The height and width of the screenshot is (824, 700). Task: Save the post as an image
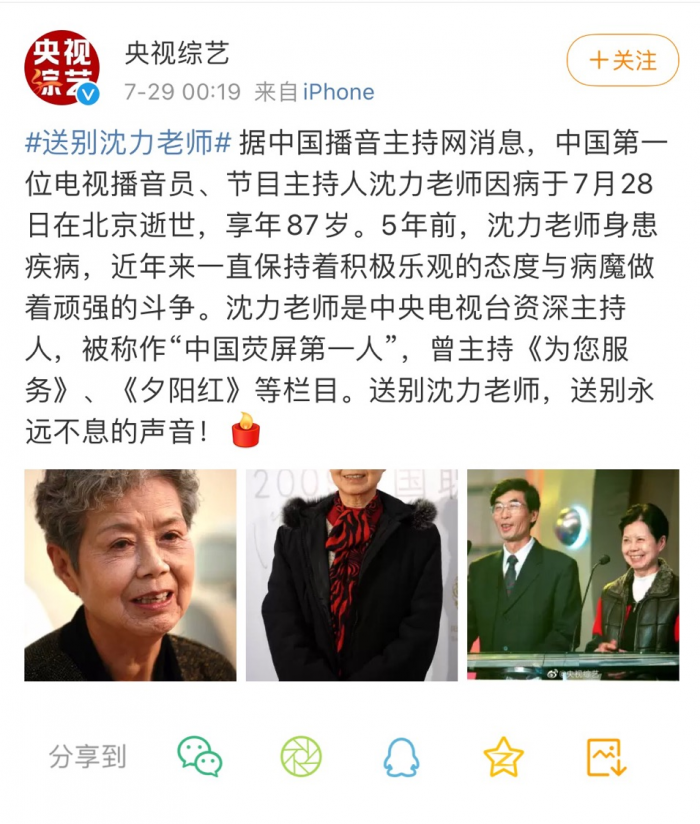(606, 757)
